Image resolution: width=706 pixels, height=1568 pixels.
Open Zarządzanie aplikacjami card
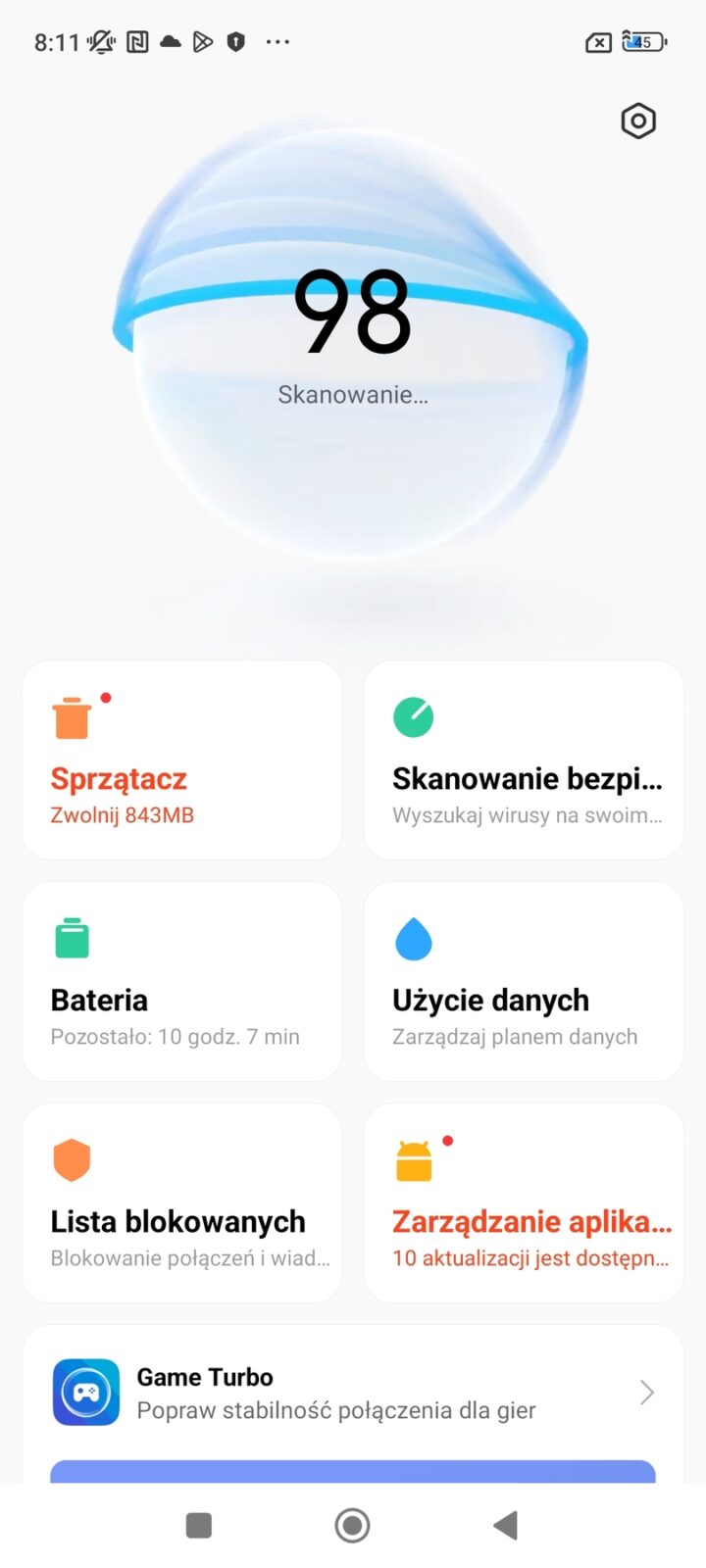click(x=524, y=1203)
